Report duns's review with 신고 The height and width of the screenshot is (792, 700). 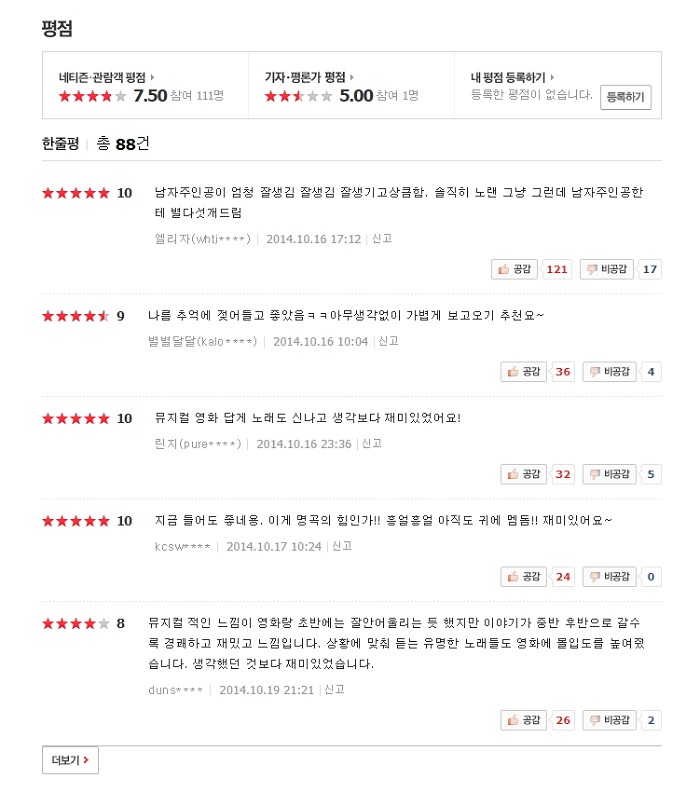tap(335, 689)
